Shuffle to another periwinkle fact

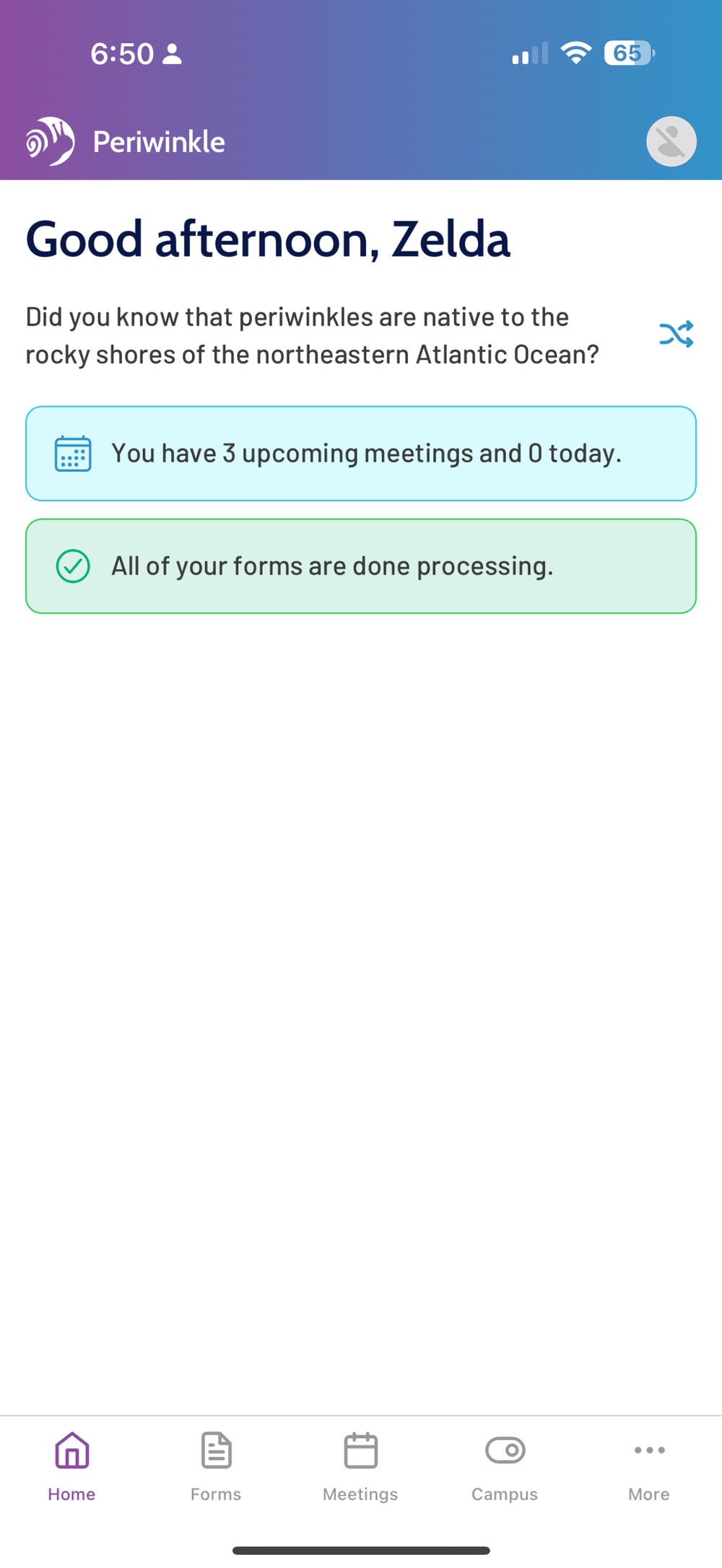click(677, 334)
